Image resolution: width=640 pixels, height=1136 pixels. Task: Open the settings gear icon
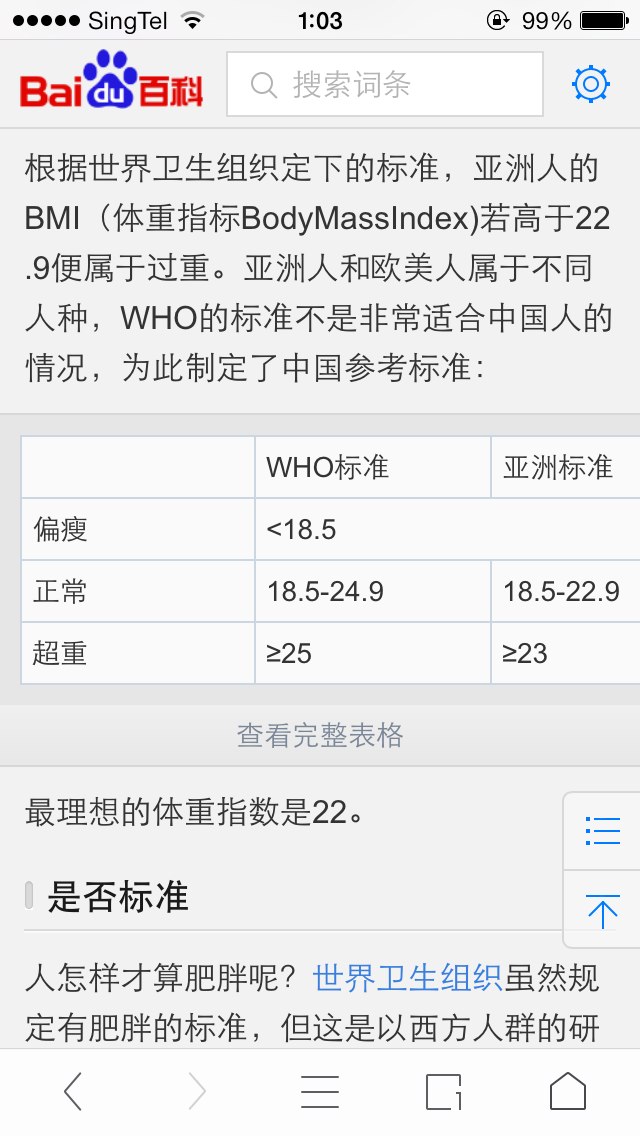click(x=591, y=84)
